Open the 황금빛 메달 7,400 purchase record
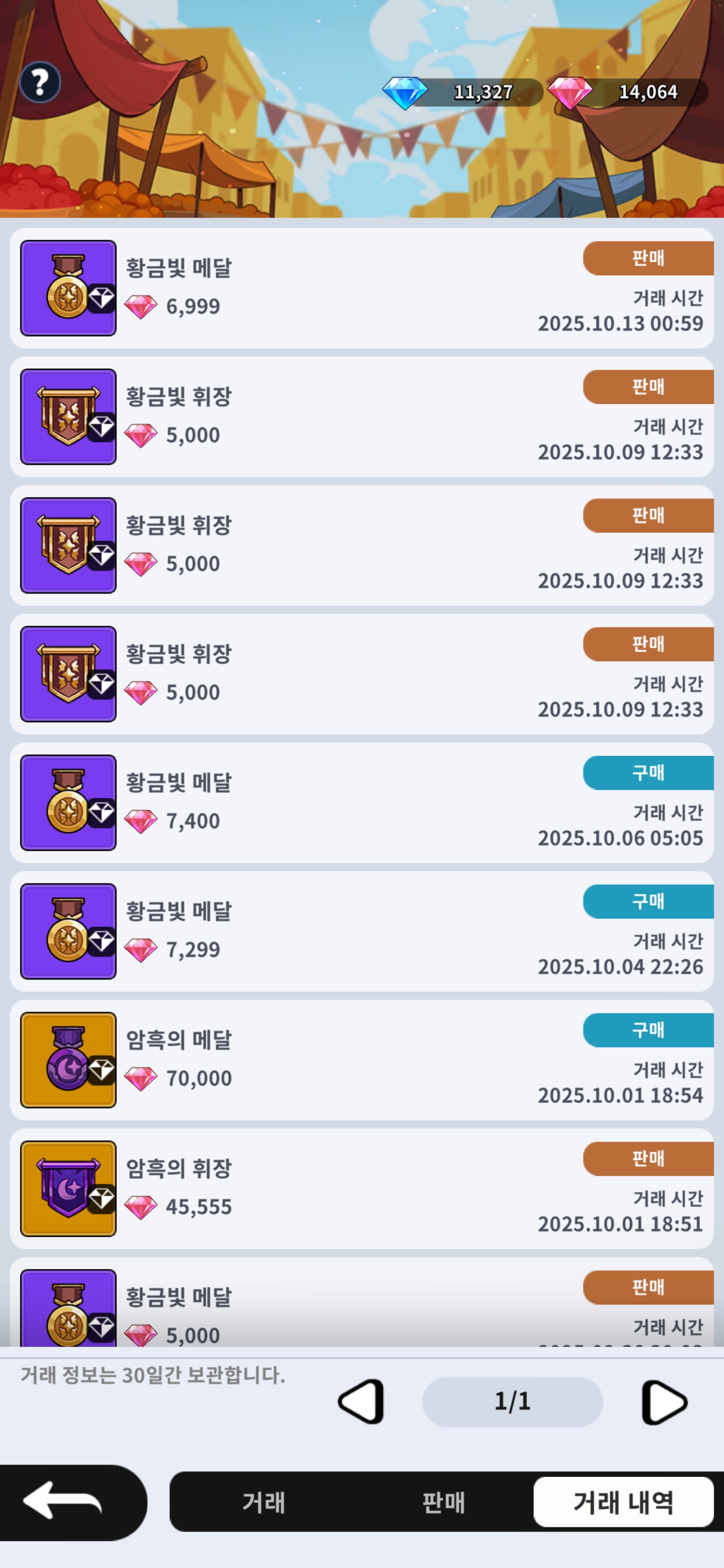Image resolution: width=724 pixels, height=1568 pixels. pyautogui.click(x=361, y=802)
